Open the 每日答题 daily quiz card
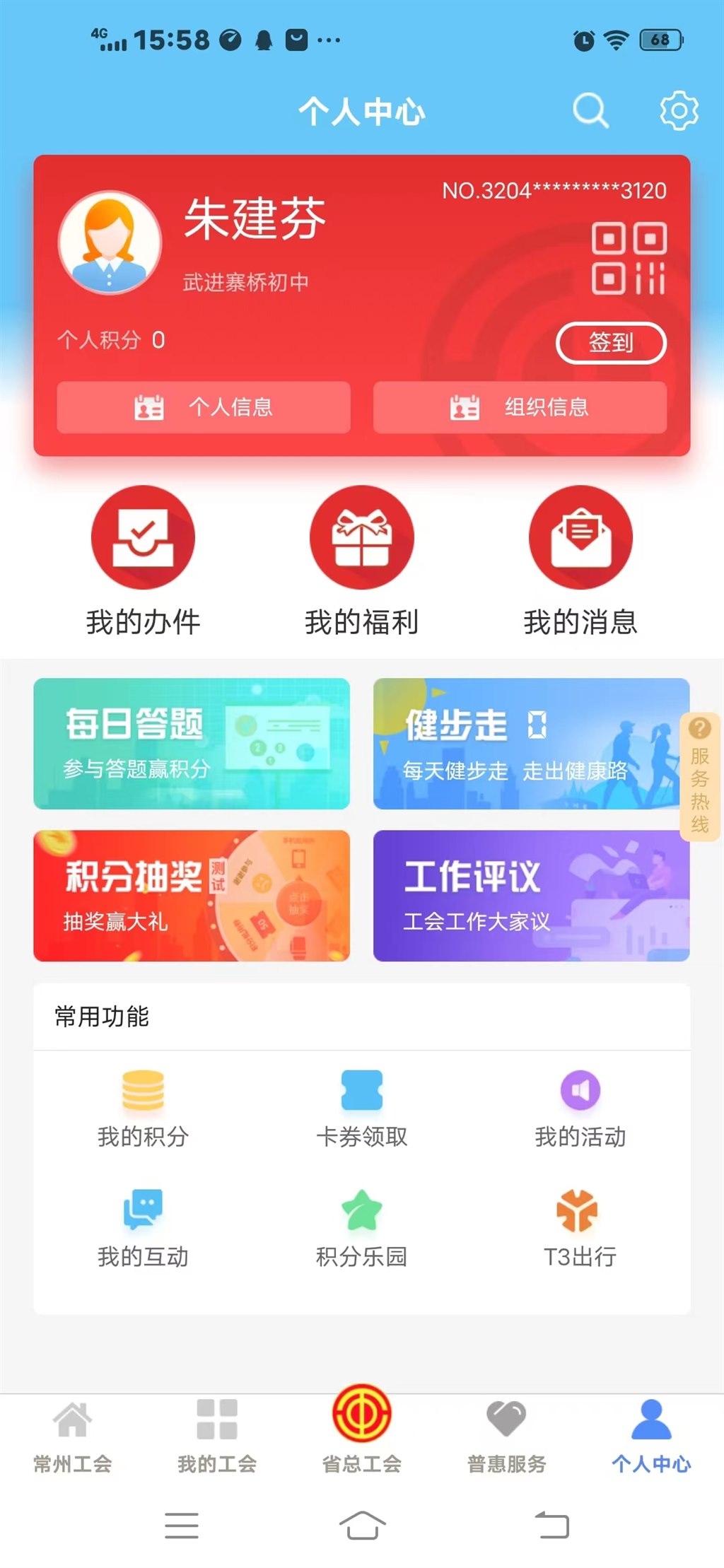 click(x=192, y=743)
